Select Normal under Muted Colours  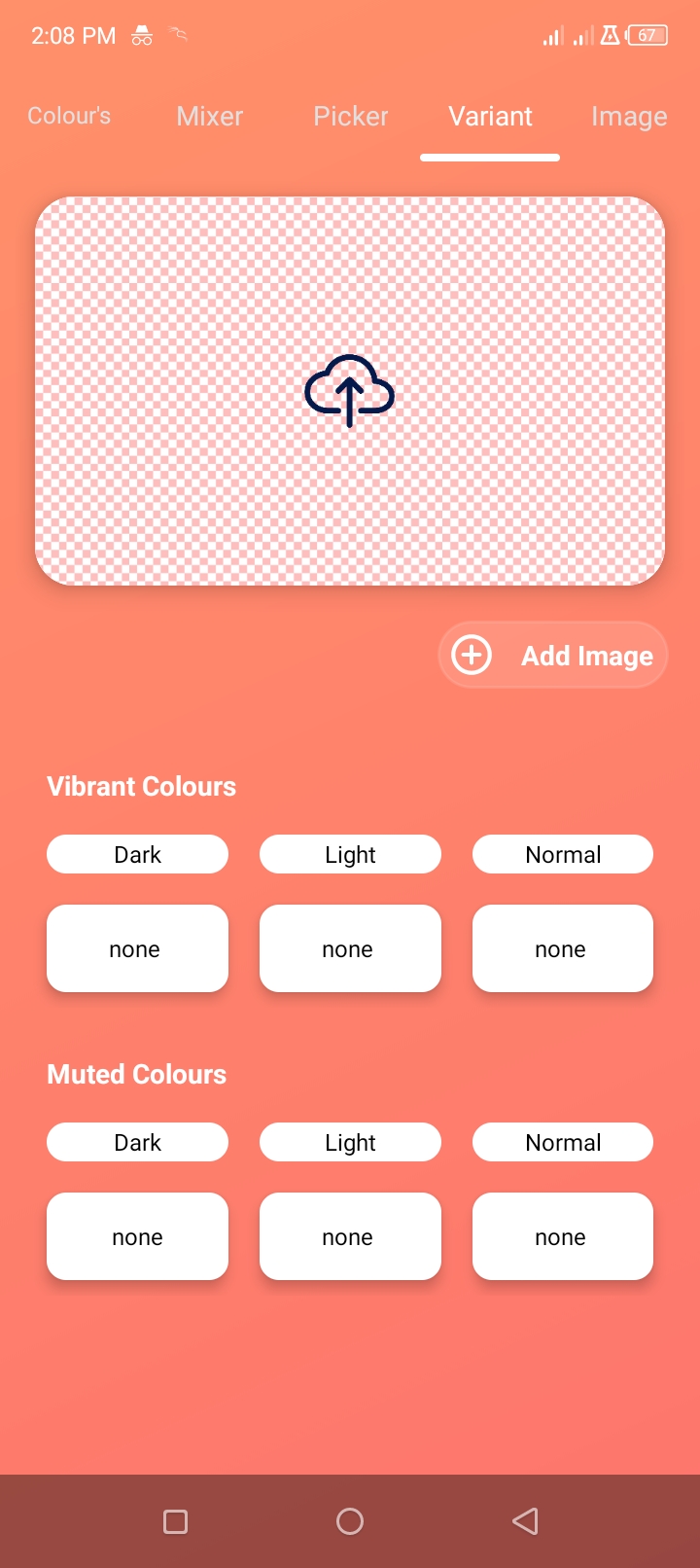click(563, 1142)
